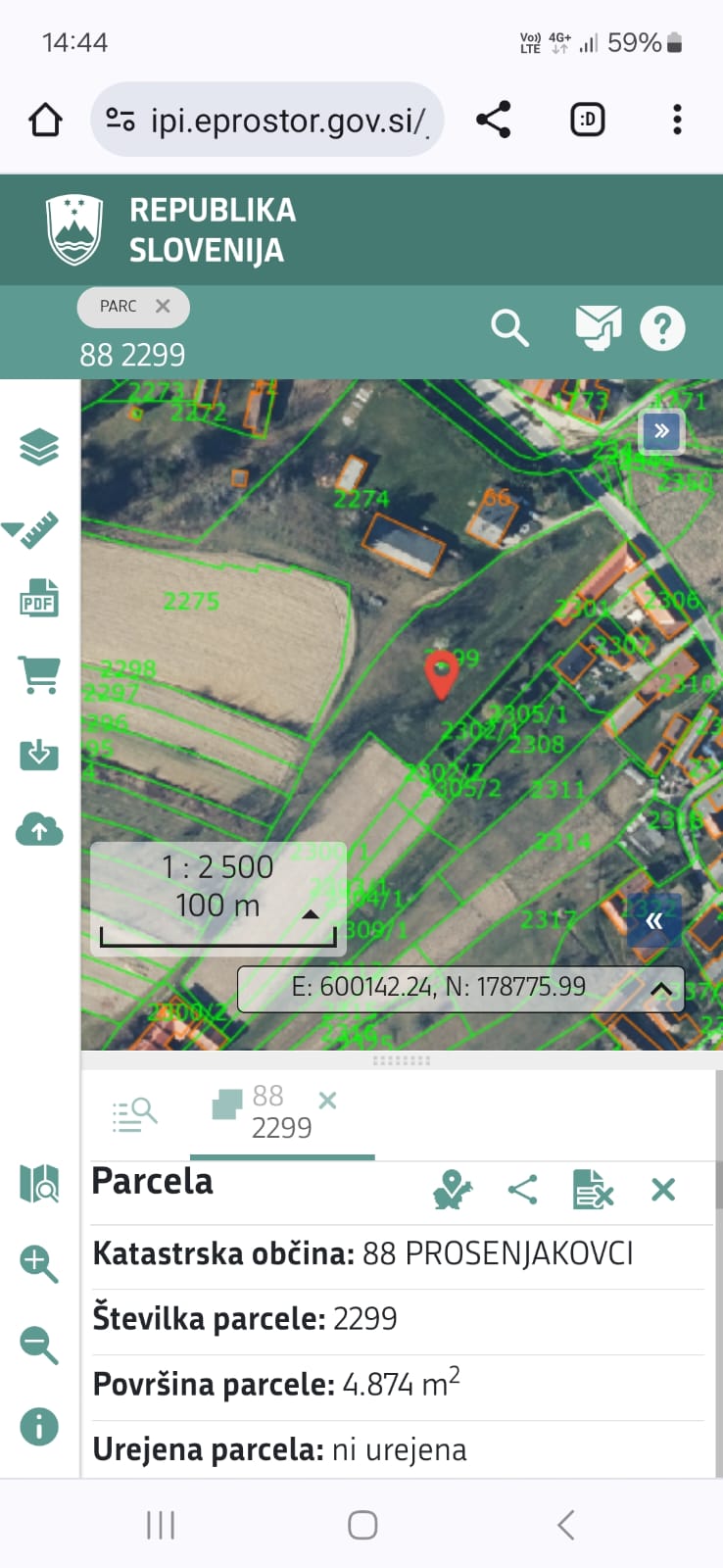Zoom in on the map

point(39,1263)
